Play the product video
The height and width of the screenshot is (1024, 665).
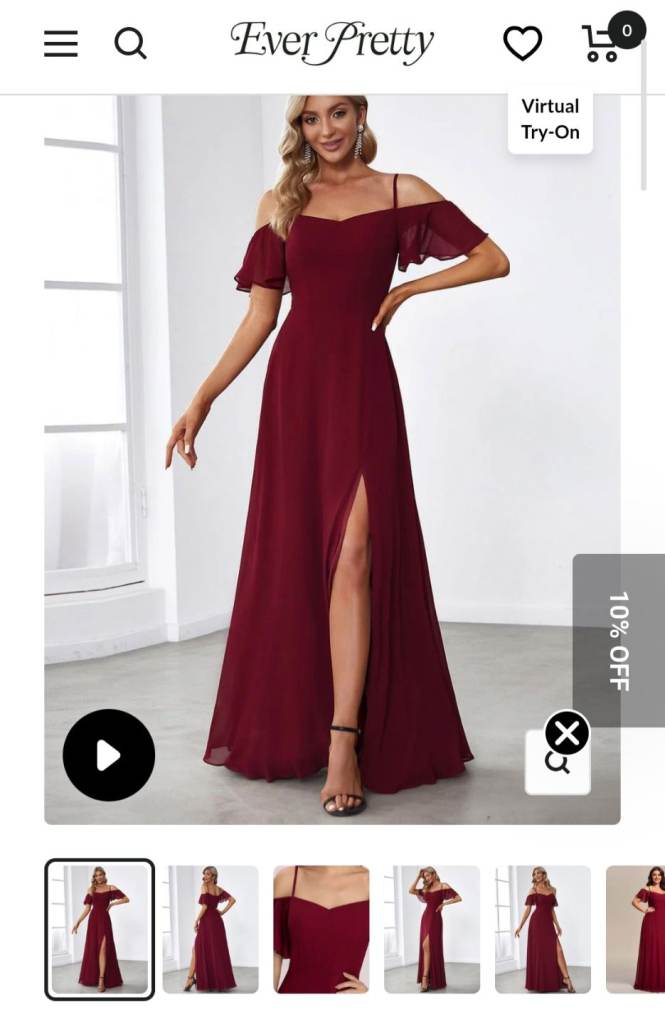108,755
